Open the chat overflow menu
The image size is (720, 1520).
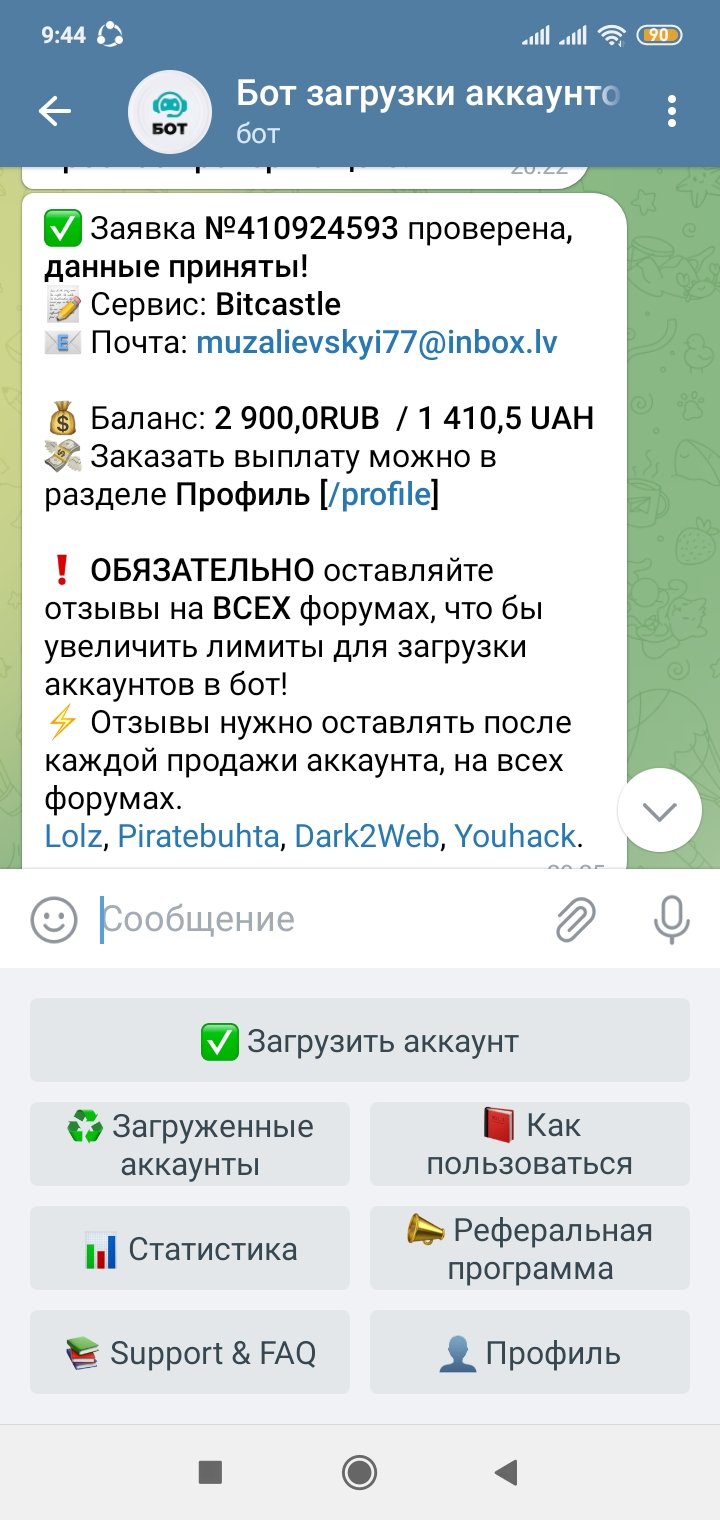click(x=672, y=111)
